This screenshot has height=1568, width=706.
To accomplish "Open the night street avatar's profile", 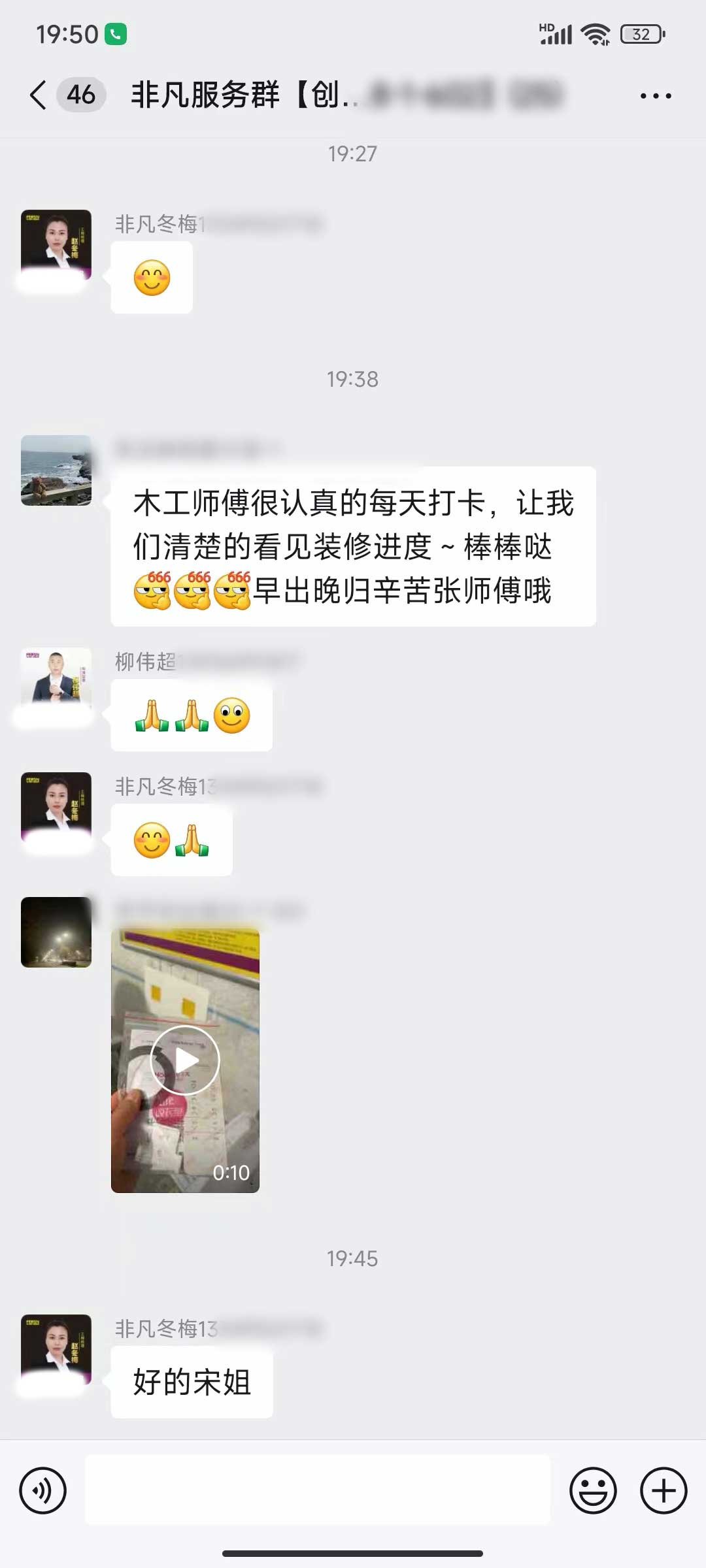I will coord(56,932).
